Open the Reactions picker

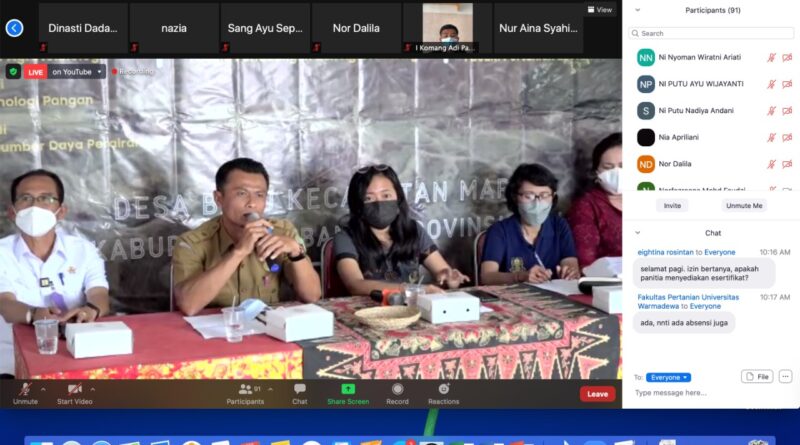coord(443,391)
